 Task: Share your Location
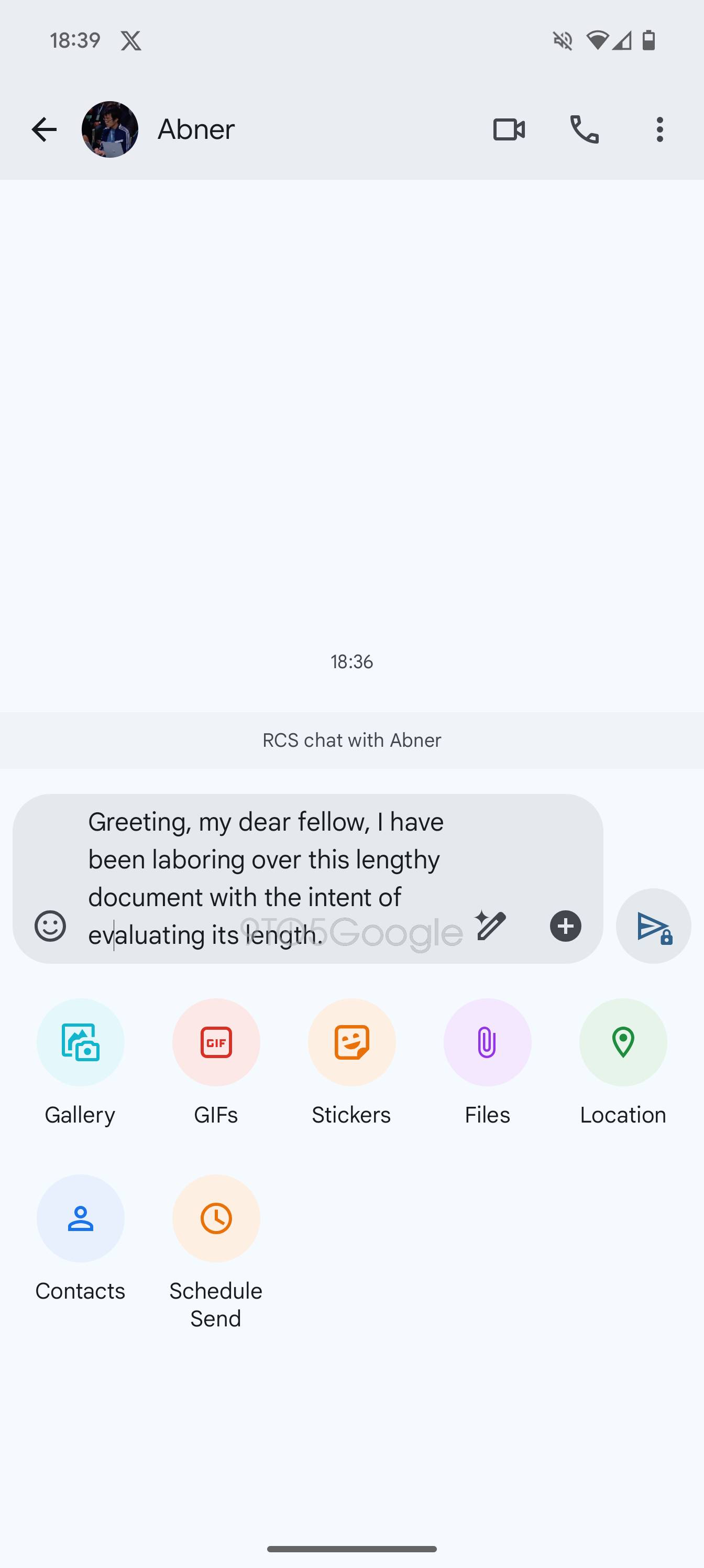tap(623, 1042)
